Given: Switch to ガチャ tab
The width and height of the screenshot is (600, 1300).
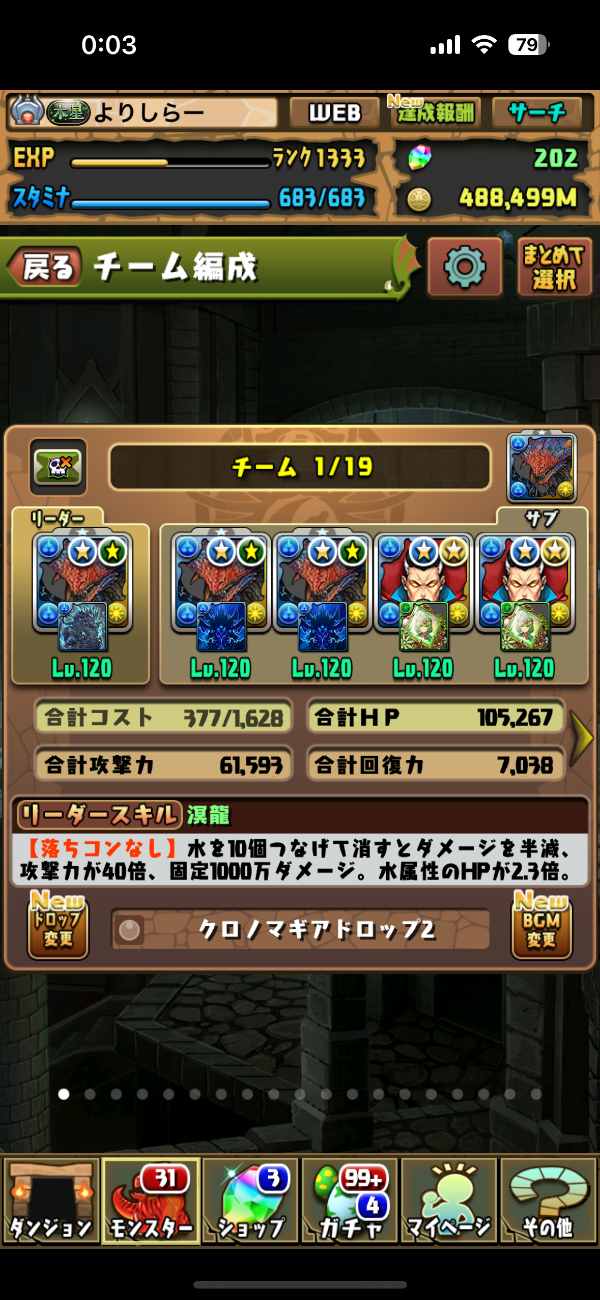Looking at the screenshot, I should [350, 1200].
